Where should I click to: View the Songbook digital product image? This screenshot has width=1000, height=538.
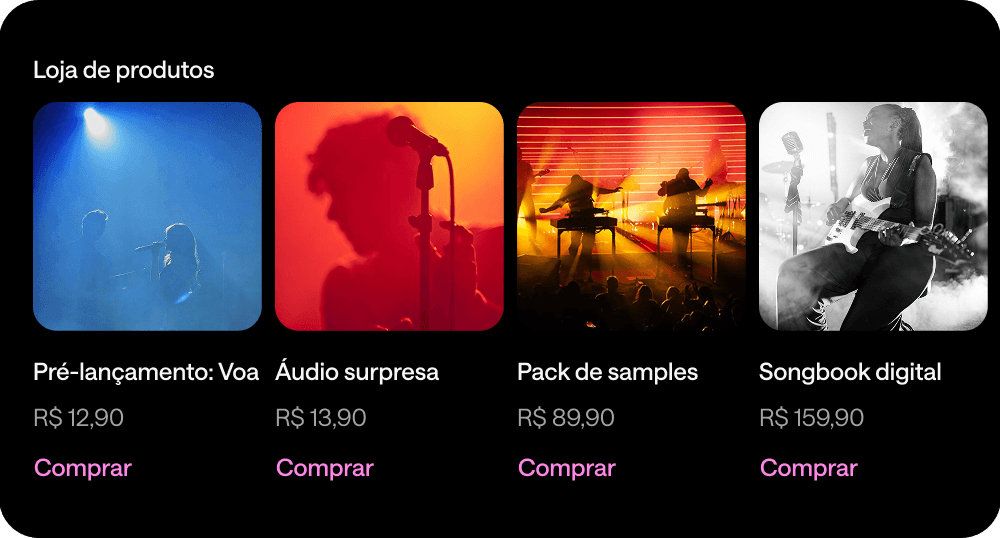click(x=873, y=216)
